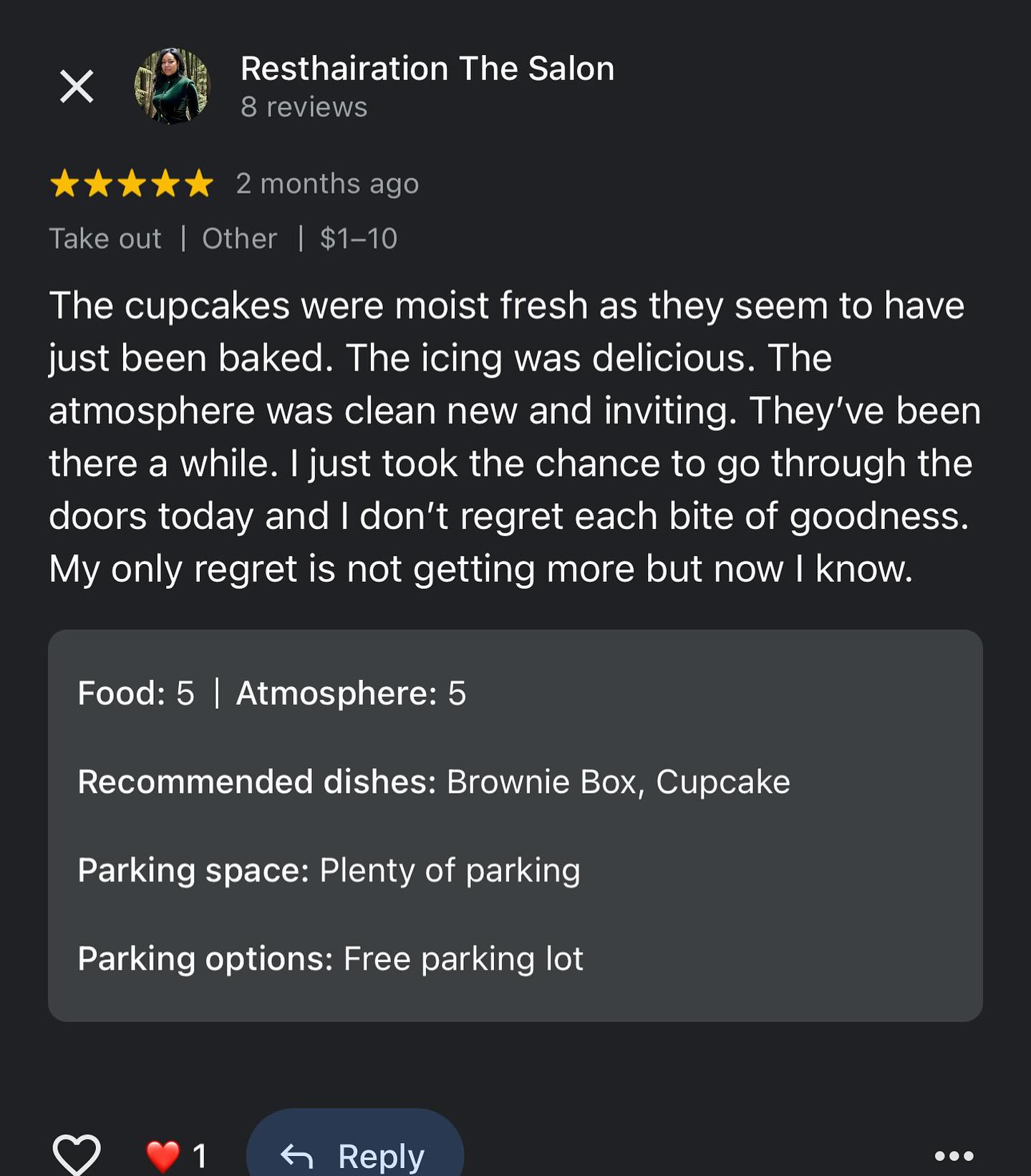Open the three-dot overflow menu

(x=954, y=1155)
